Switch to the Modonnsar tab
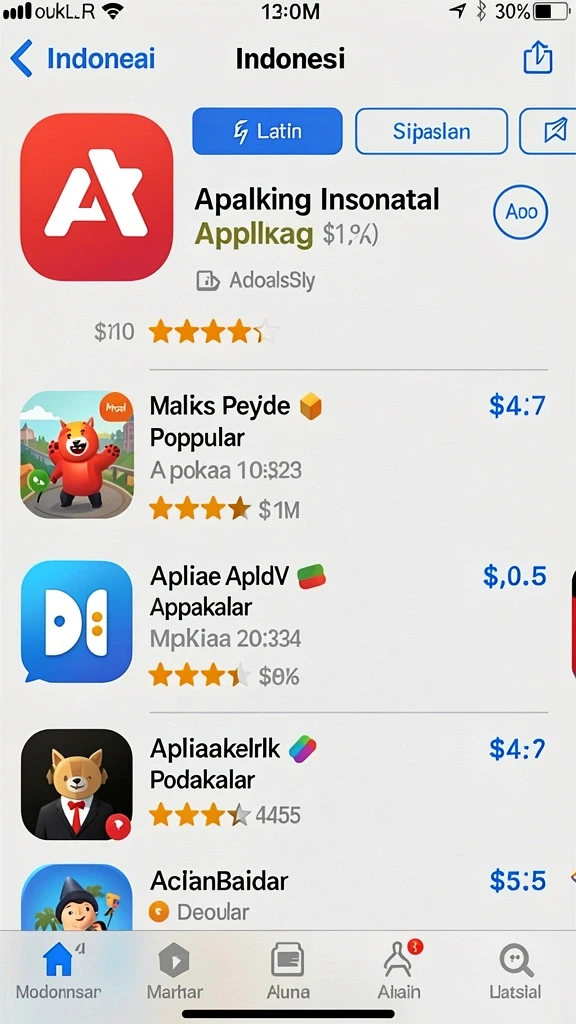This screenshot has height=1024, width=576. [58, 972]
